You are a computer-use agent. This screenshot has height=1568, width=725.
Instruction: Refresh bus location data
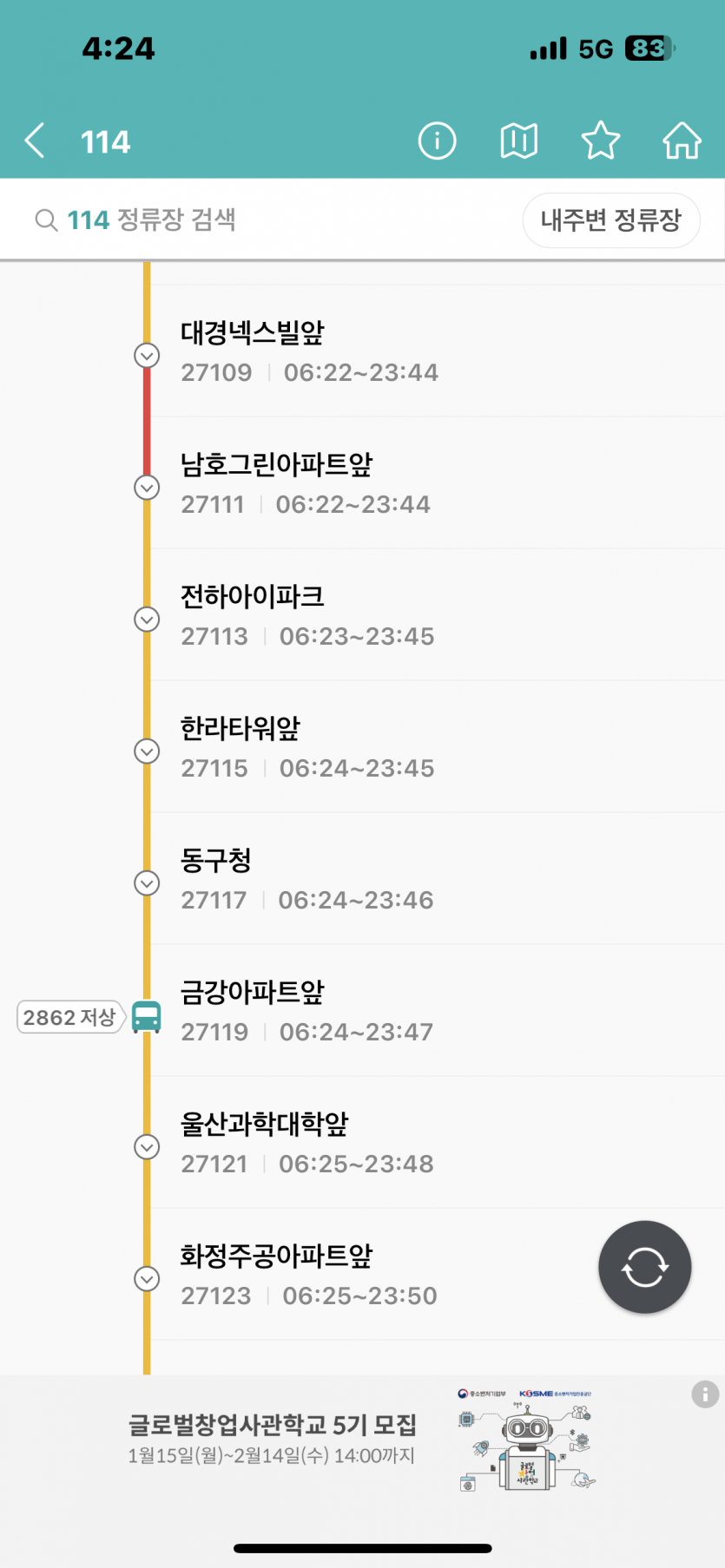pos(644,1267)
